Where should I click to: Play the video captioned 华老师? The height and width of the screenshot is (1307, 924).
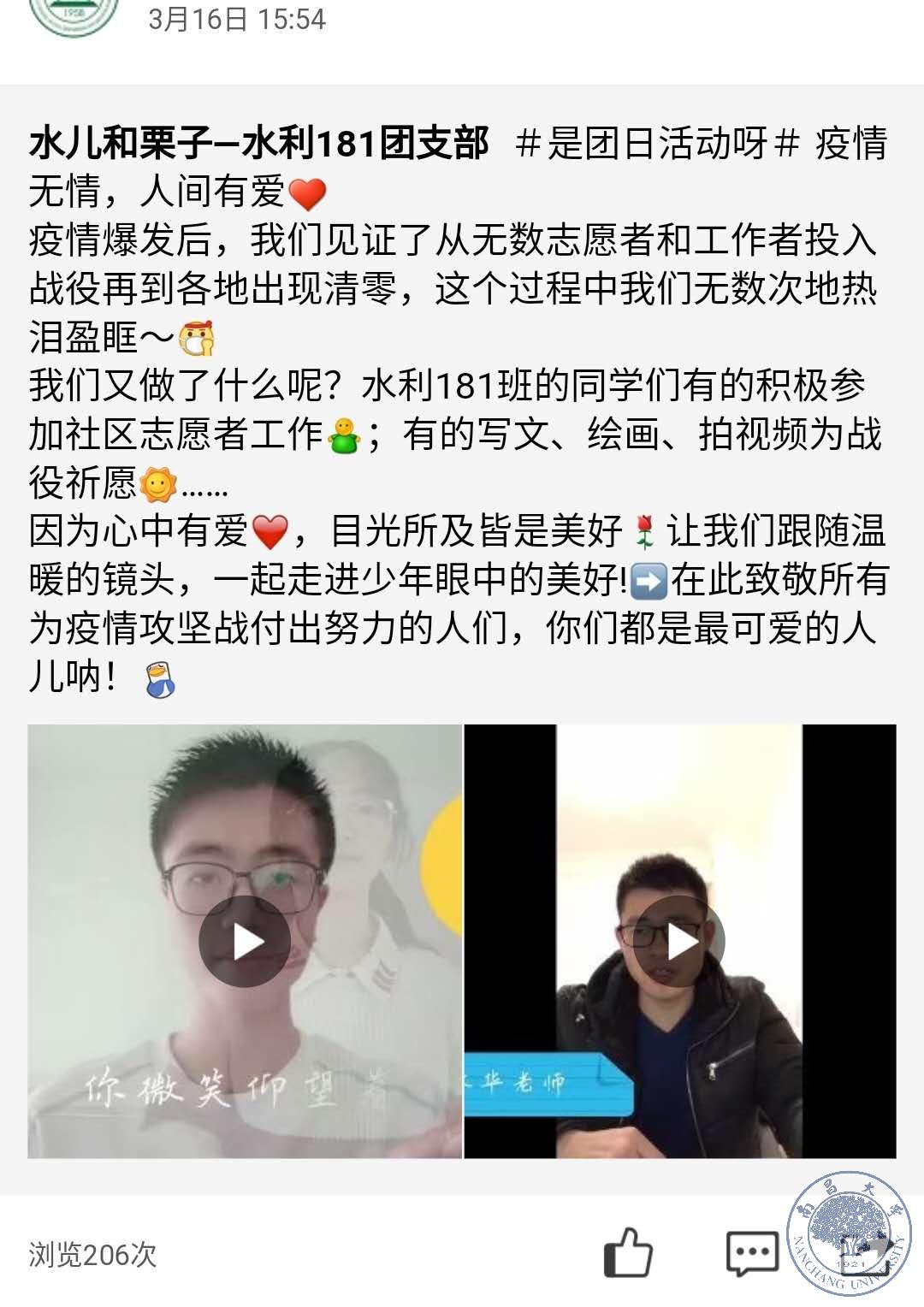pyautogui.click(x=680, y=942)
